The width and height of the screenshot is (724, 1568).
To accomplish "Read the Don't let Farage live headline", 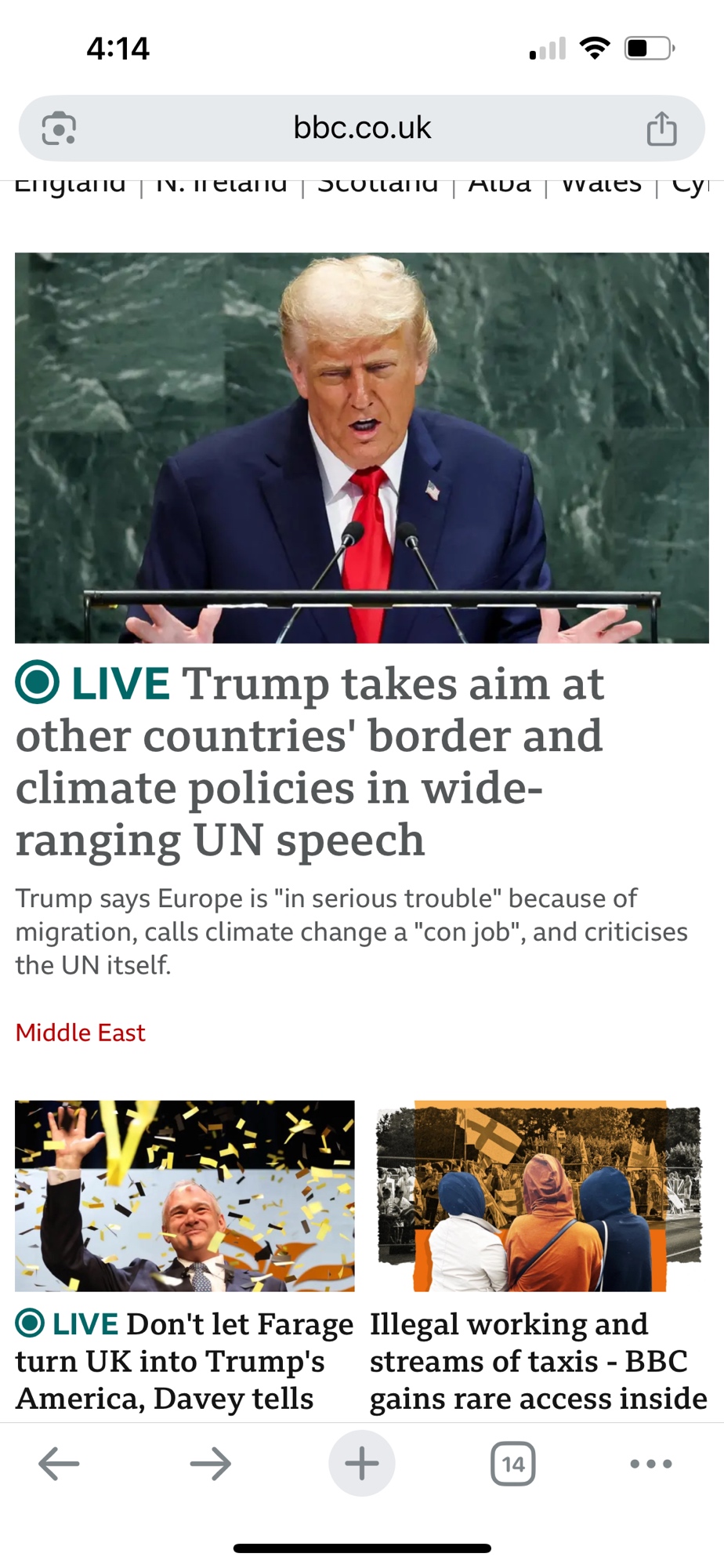I will pyautogui.click(x=185, y=1361).
